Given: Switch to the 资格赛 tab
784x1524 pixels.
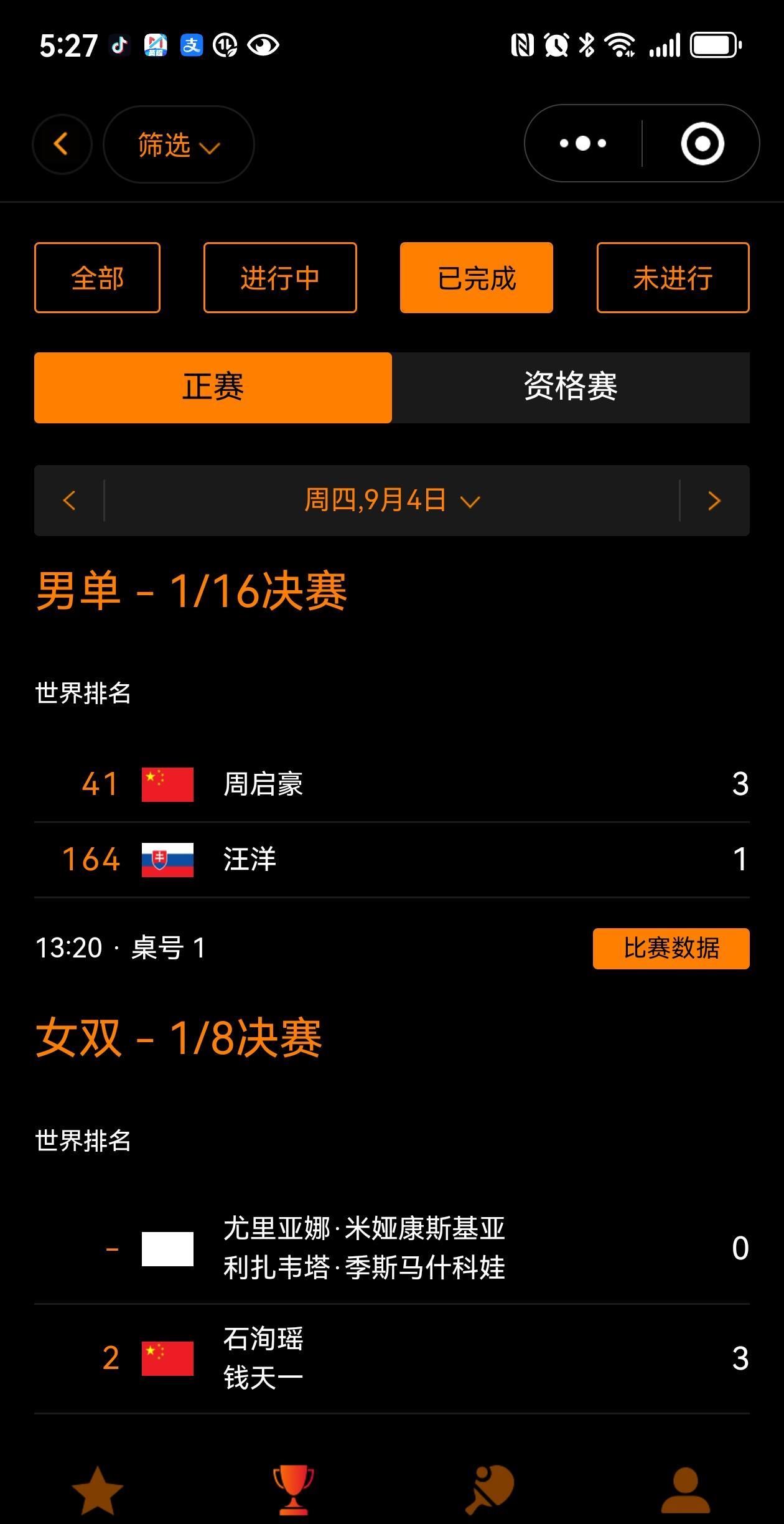Looking at the screenshot, I should (x=571, y=387).
